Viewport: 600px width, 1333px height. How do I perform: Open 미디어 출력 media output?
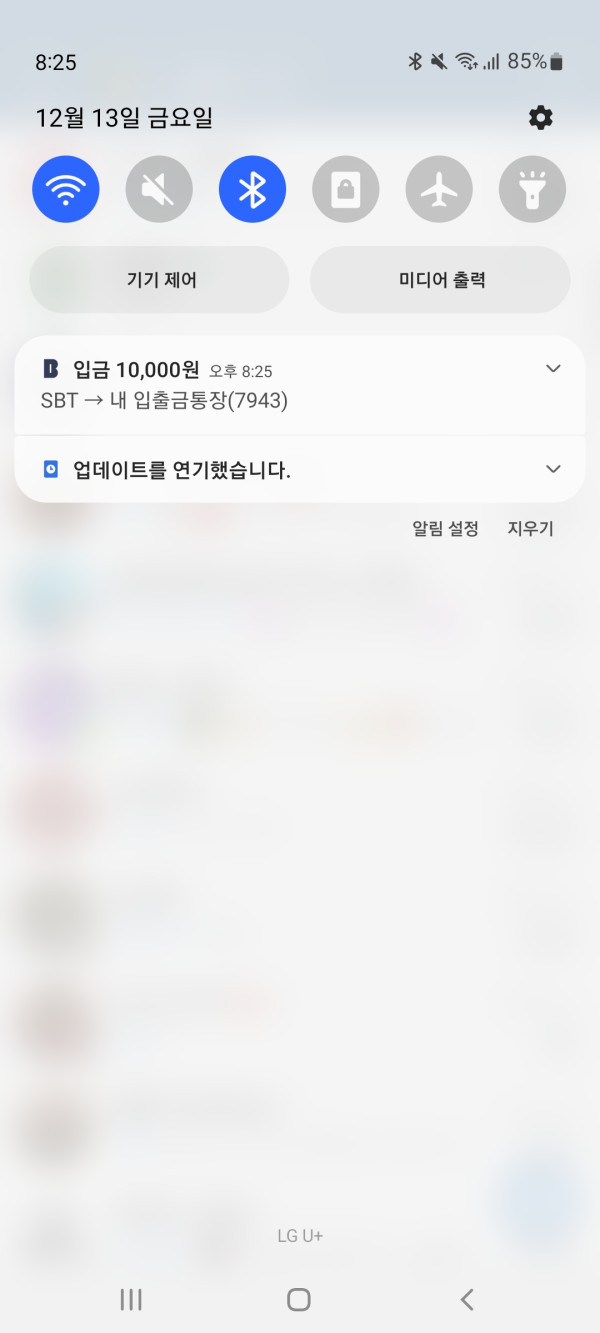pos(440,280)
